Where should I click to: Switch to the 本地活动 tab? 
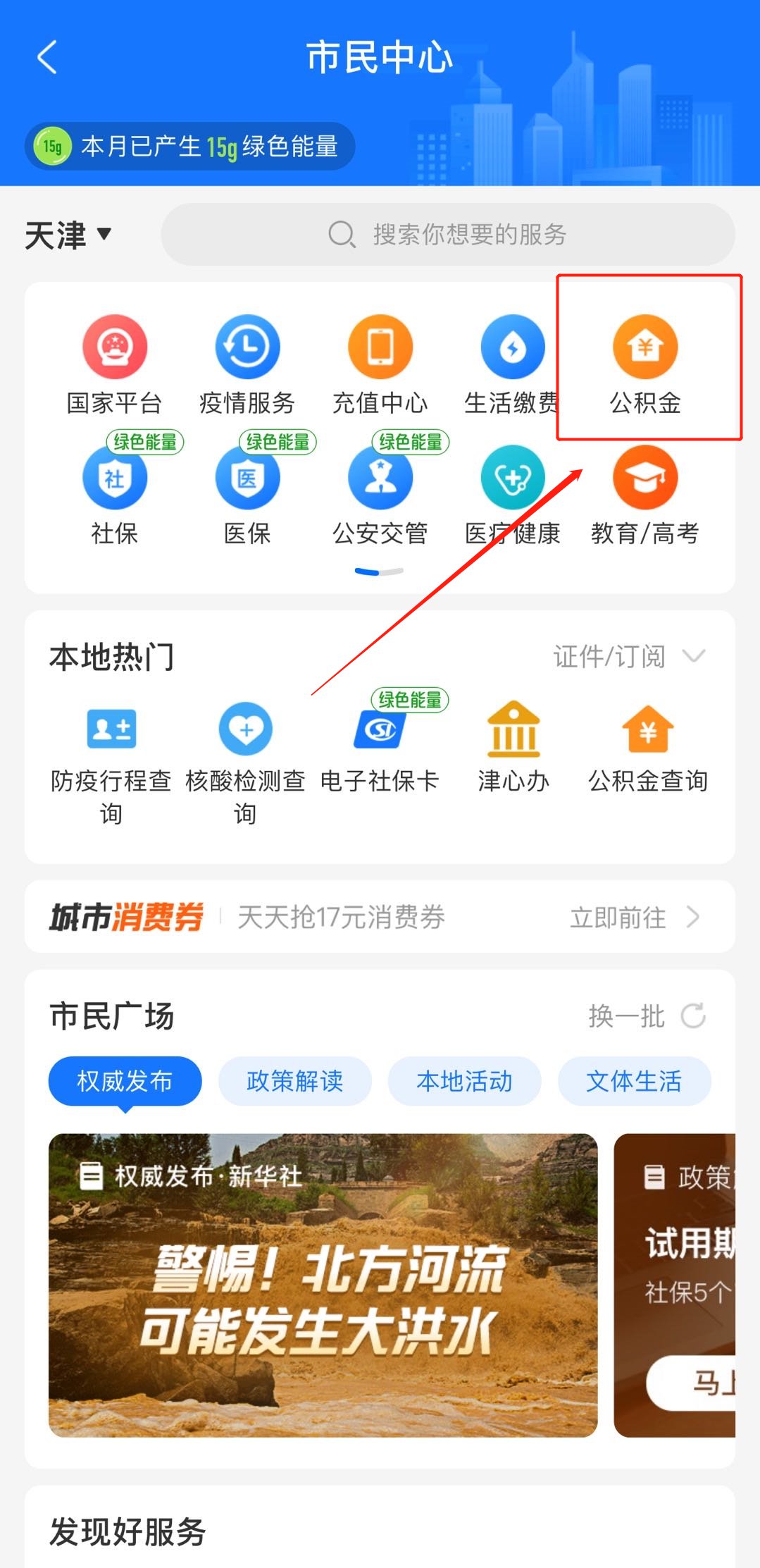point(464,1081)
